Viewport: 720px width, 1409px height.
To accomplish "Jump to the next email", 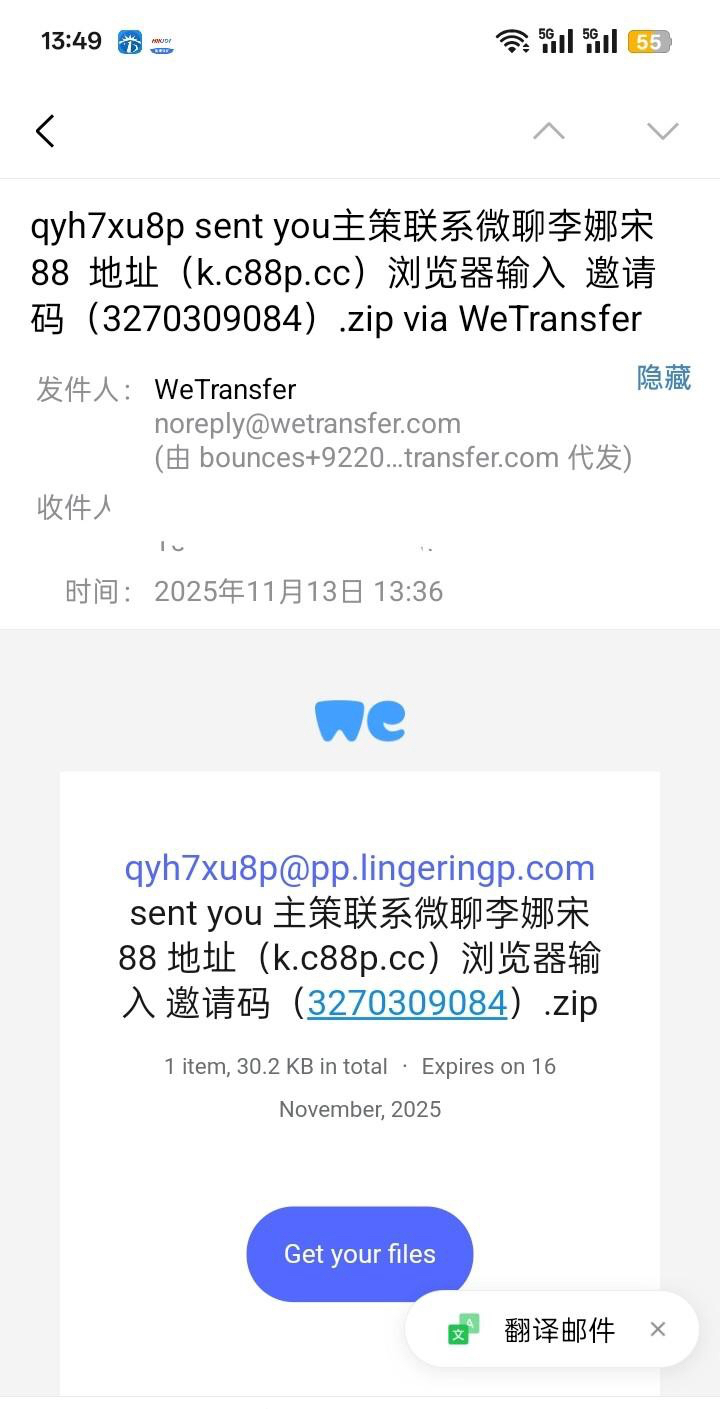I will pos(662,131).
